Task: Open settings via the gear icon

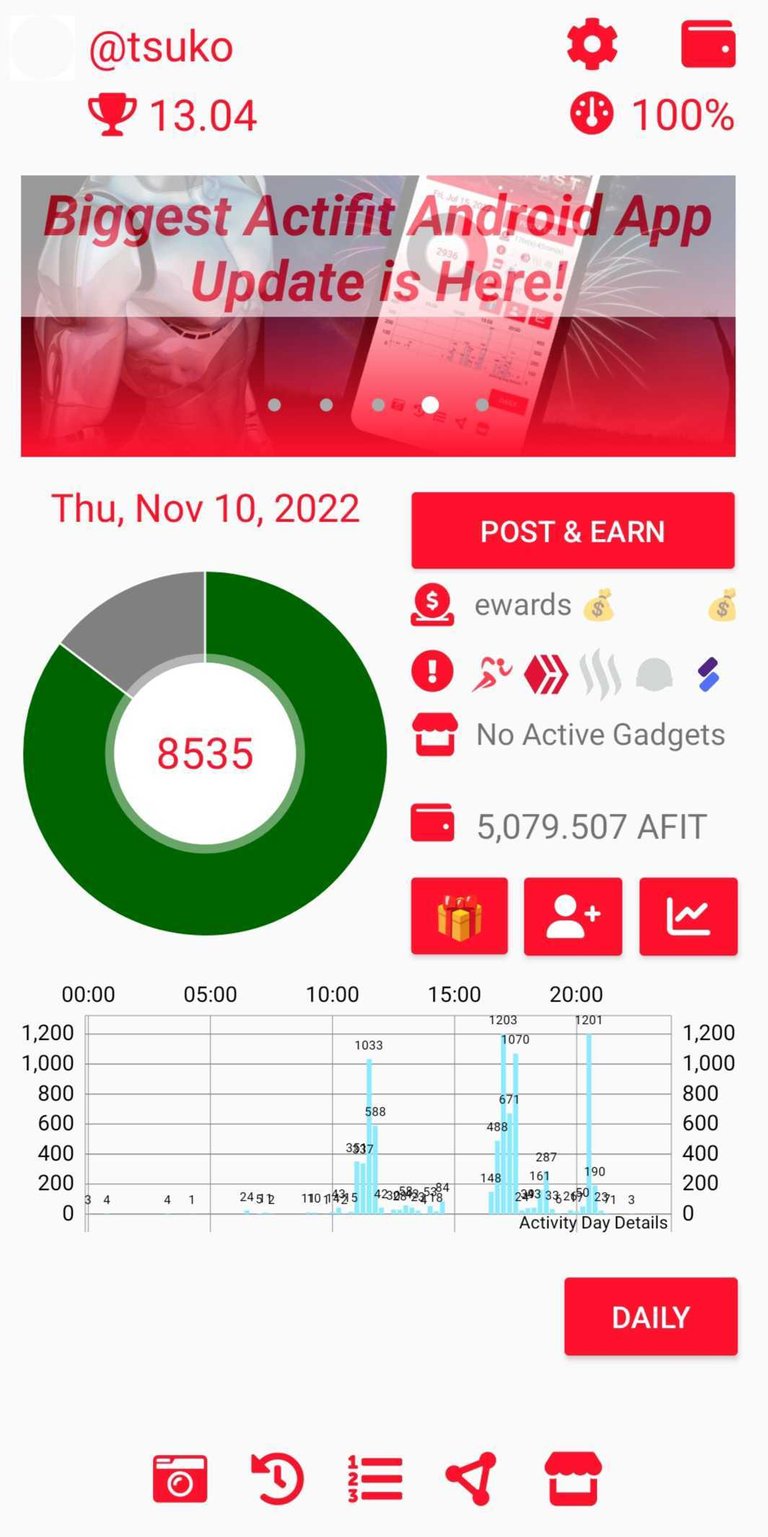Action: pyautogui.click(x=592, y=45)
